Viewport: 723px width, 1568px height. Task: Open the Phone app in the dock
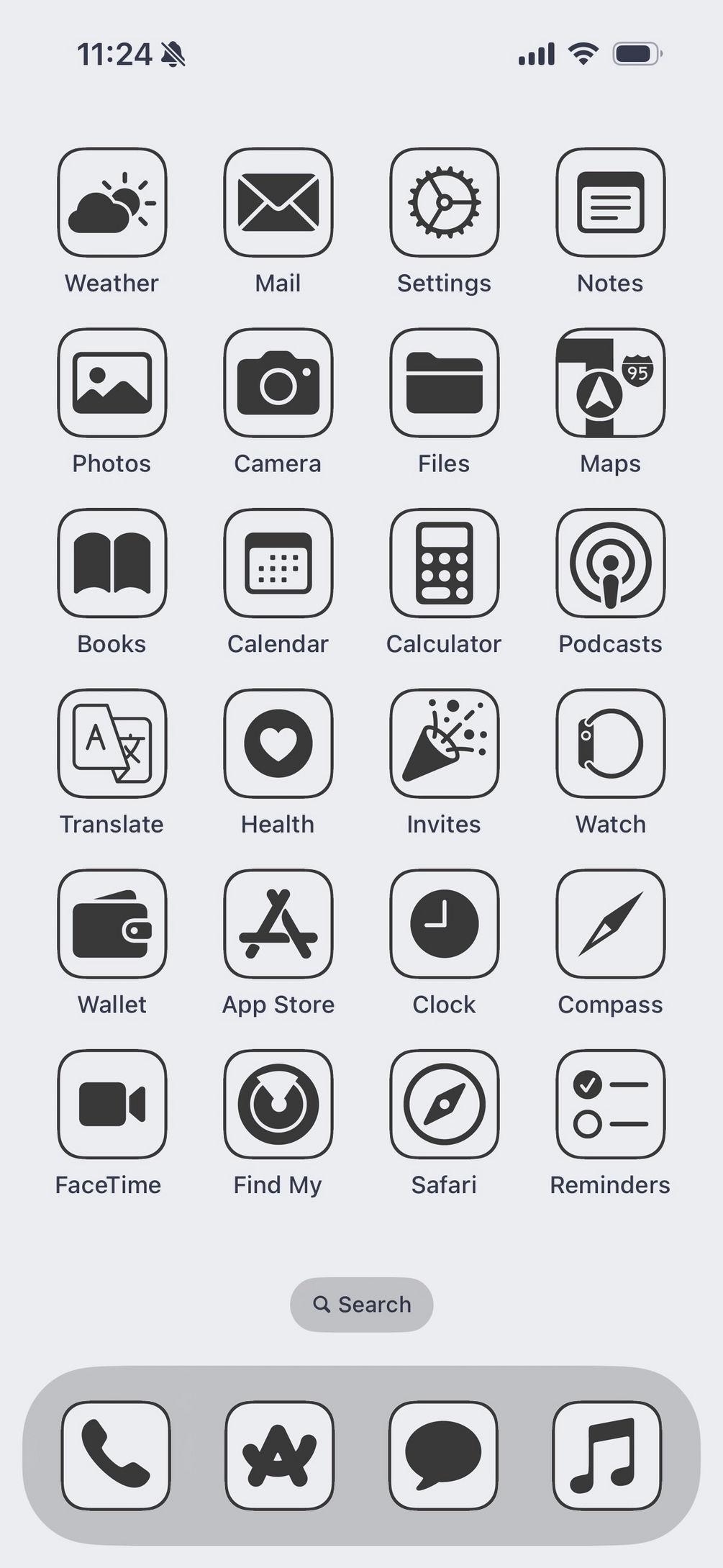(116, 1455)
